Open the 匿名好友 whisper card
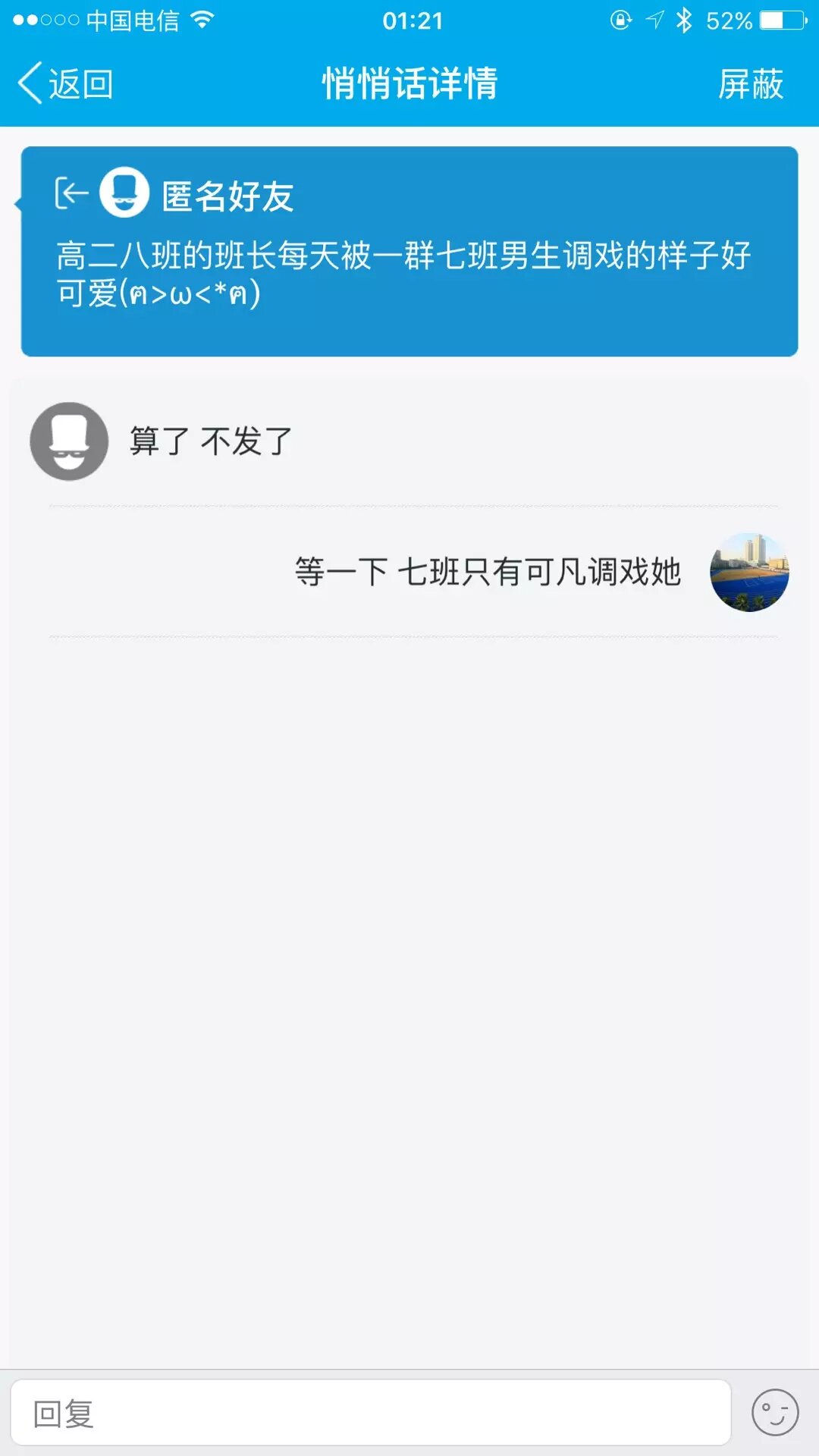Image resolution: width=819 pixels, height=1456 pixels. click(409, 251)
